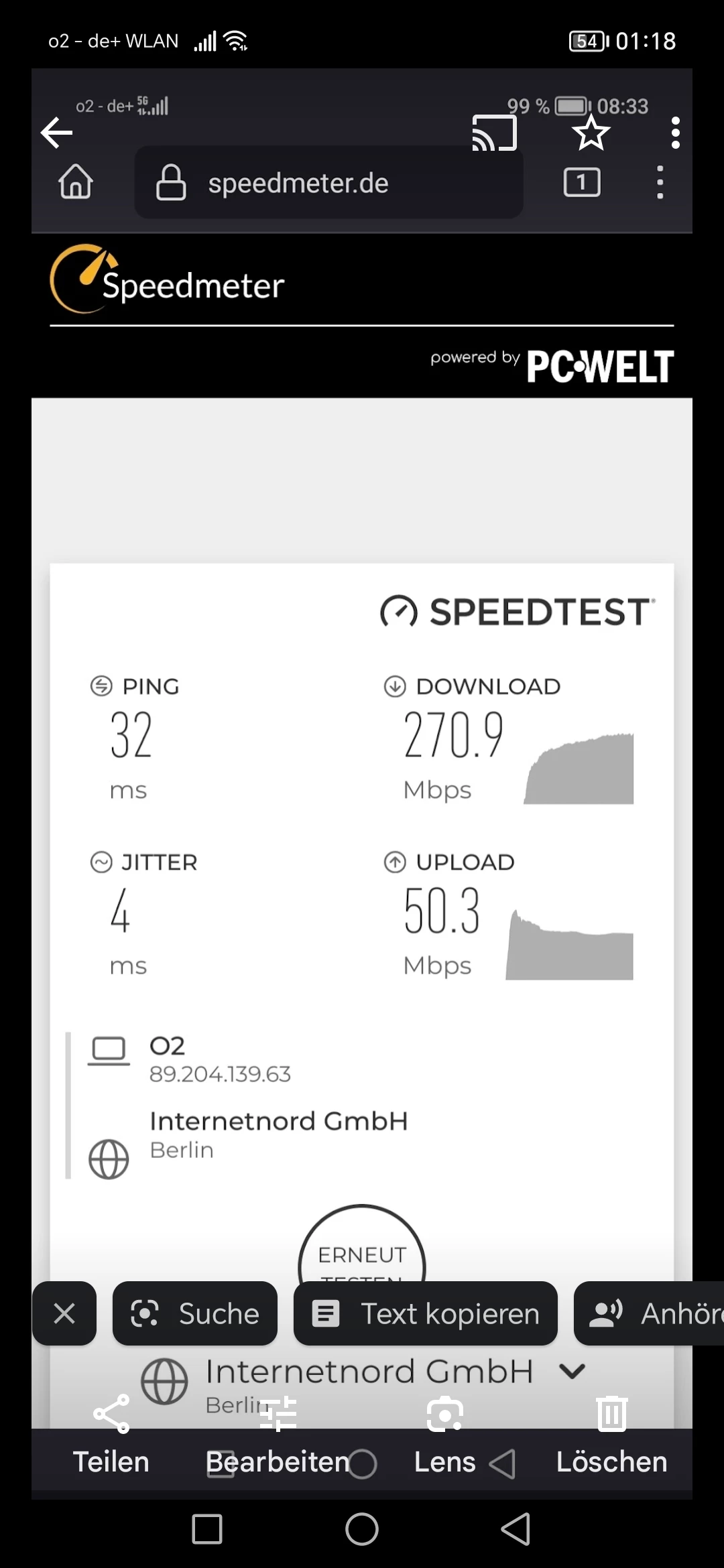724x1568 pixels.
Task: Select the Text kopieren chip
Action: (x=426, y=1313)
